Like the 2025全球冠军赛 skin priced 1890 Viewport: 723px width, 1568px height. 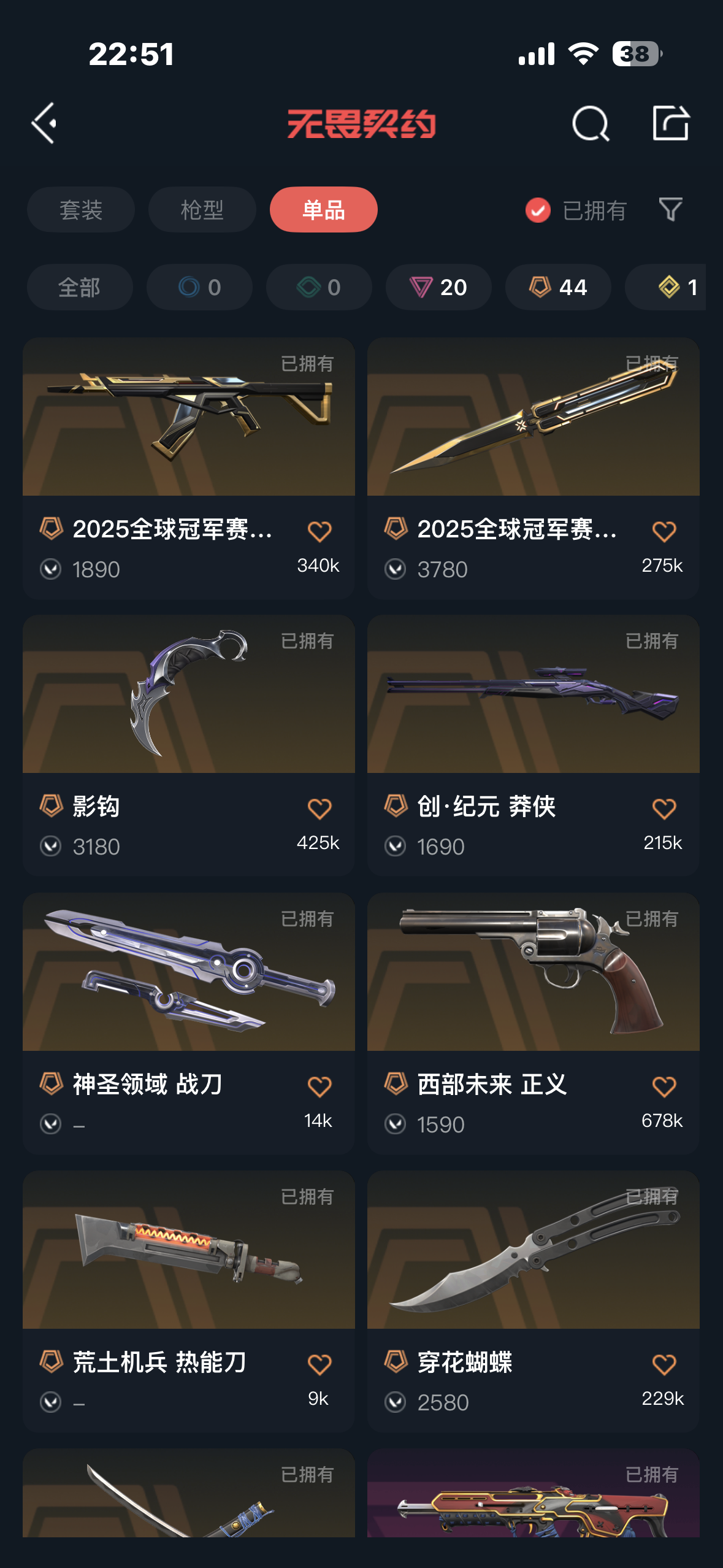[319, 531]
